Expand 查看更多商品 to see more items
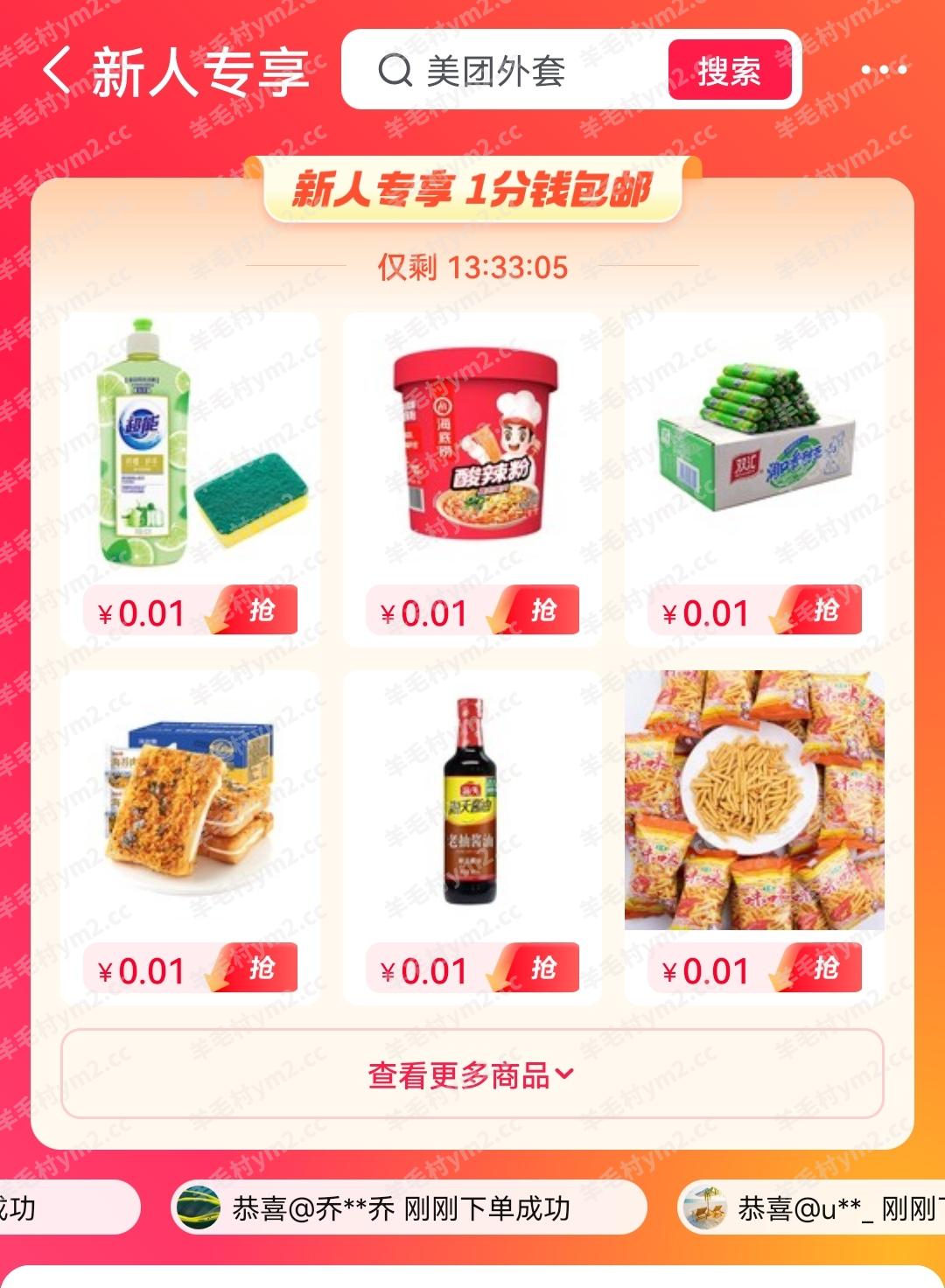Screen dimensions: 945x1288 (x=472, y=1074)
